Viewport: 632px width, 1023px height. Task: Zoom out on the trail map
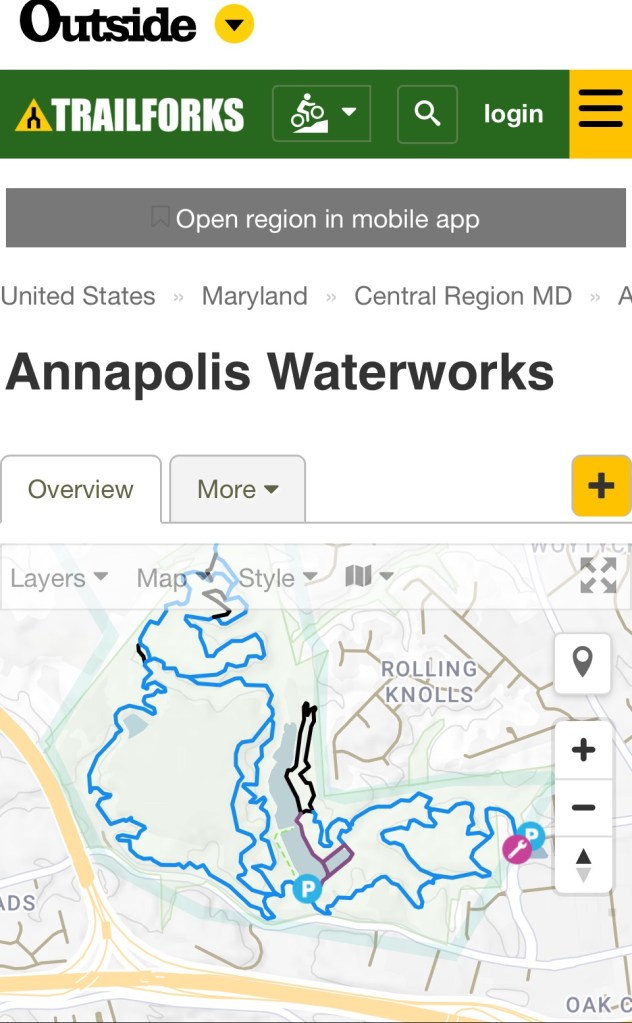pyautogui.click(x=583, y=807)
